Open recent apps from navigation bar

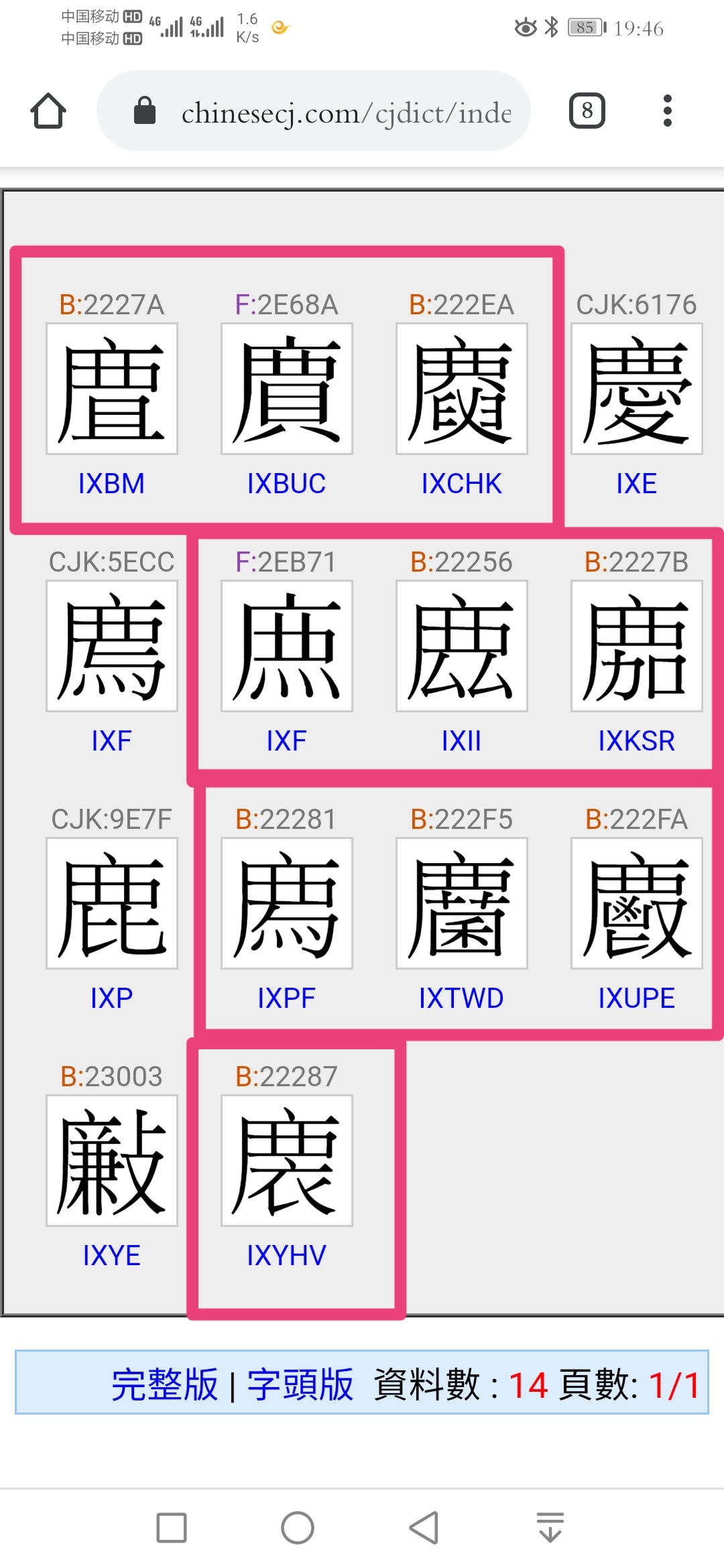[172, 1528]
